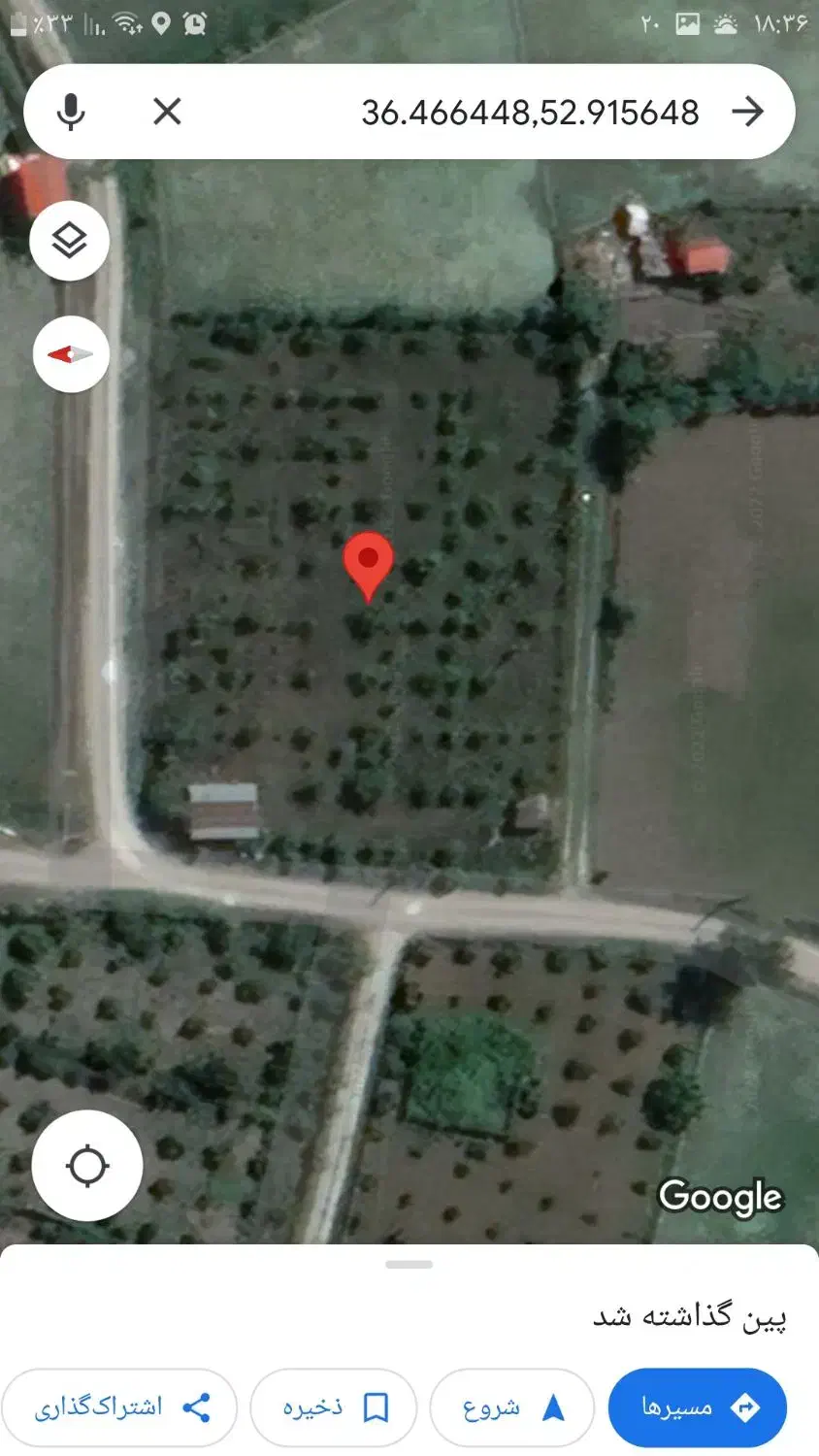Image resolution: width=819 pixels, height=1456 pixels.
Task: Tap the back arrow in search bar
Action: pos(747,112)
